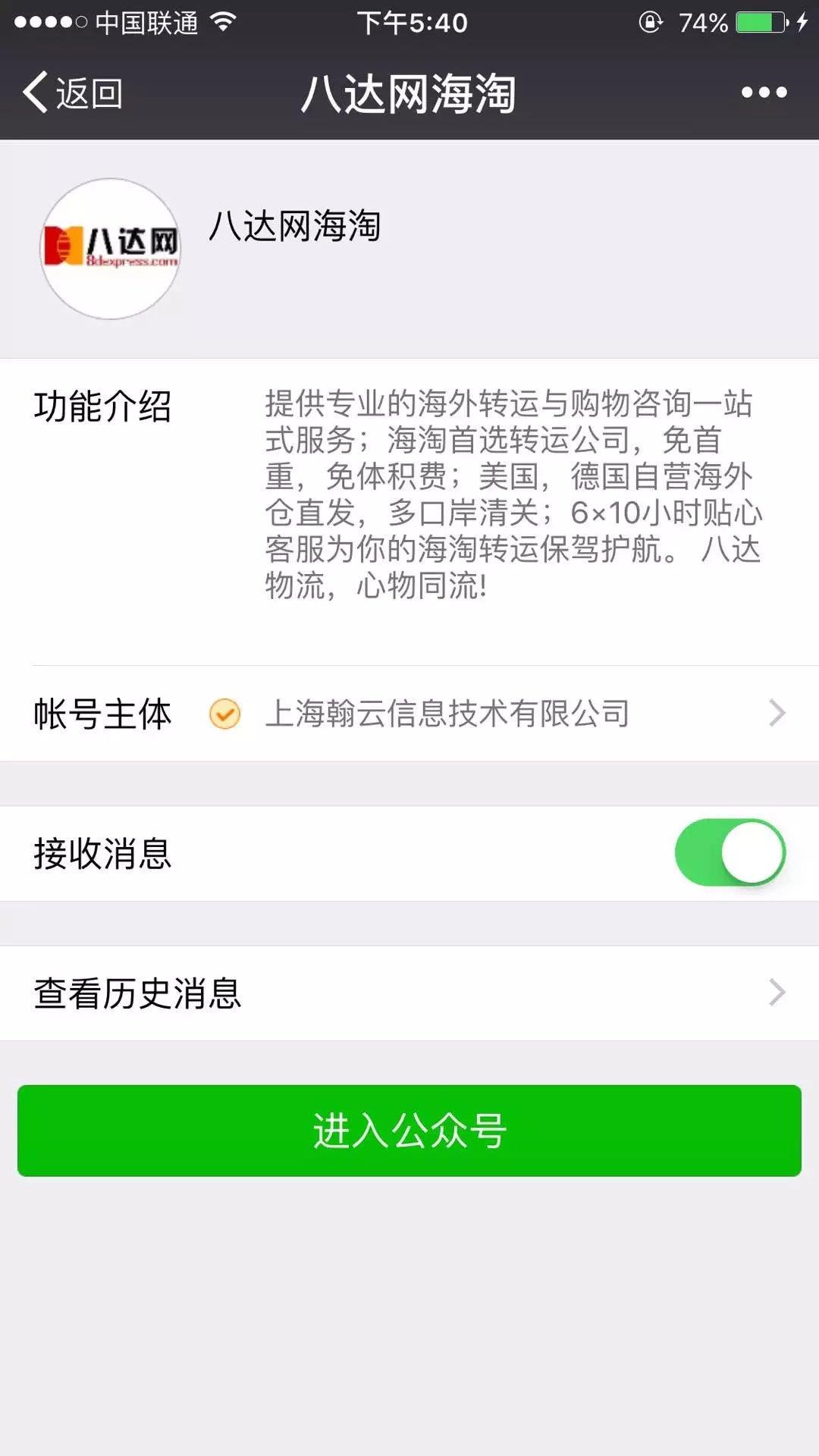Open the three-dot overflow menu
The width and height of the screenshot is (819, 1456).
click(x=764, y=93)
